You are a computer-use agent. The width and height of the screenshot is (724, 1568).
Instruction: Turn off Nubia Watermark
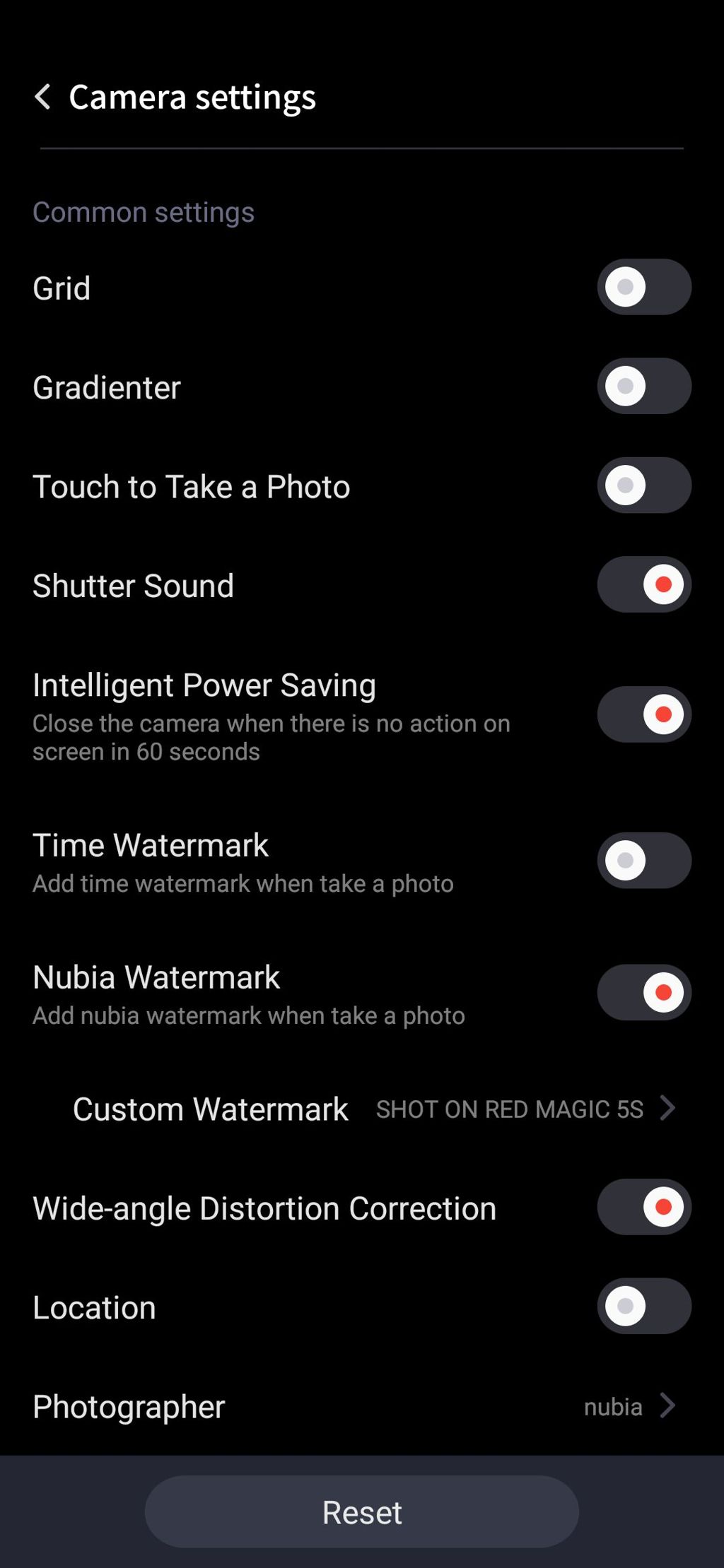point(643,992)
